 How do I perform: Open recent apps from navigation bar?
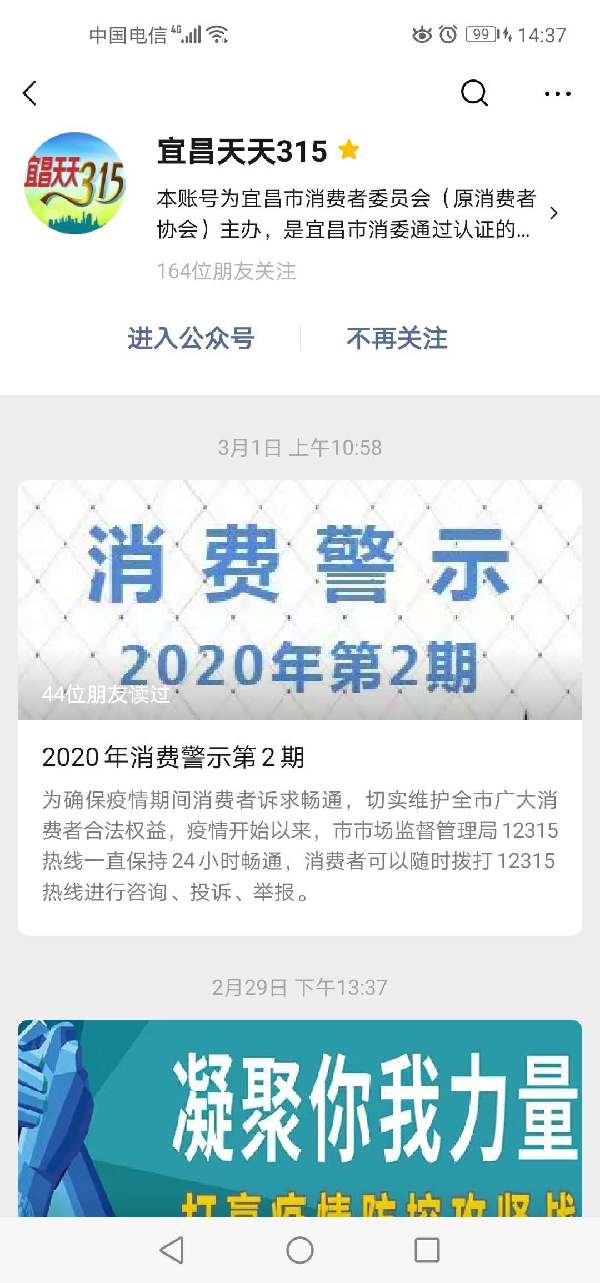click(x=427, y=1250)
